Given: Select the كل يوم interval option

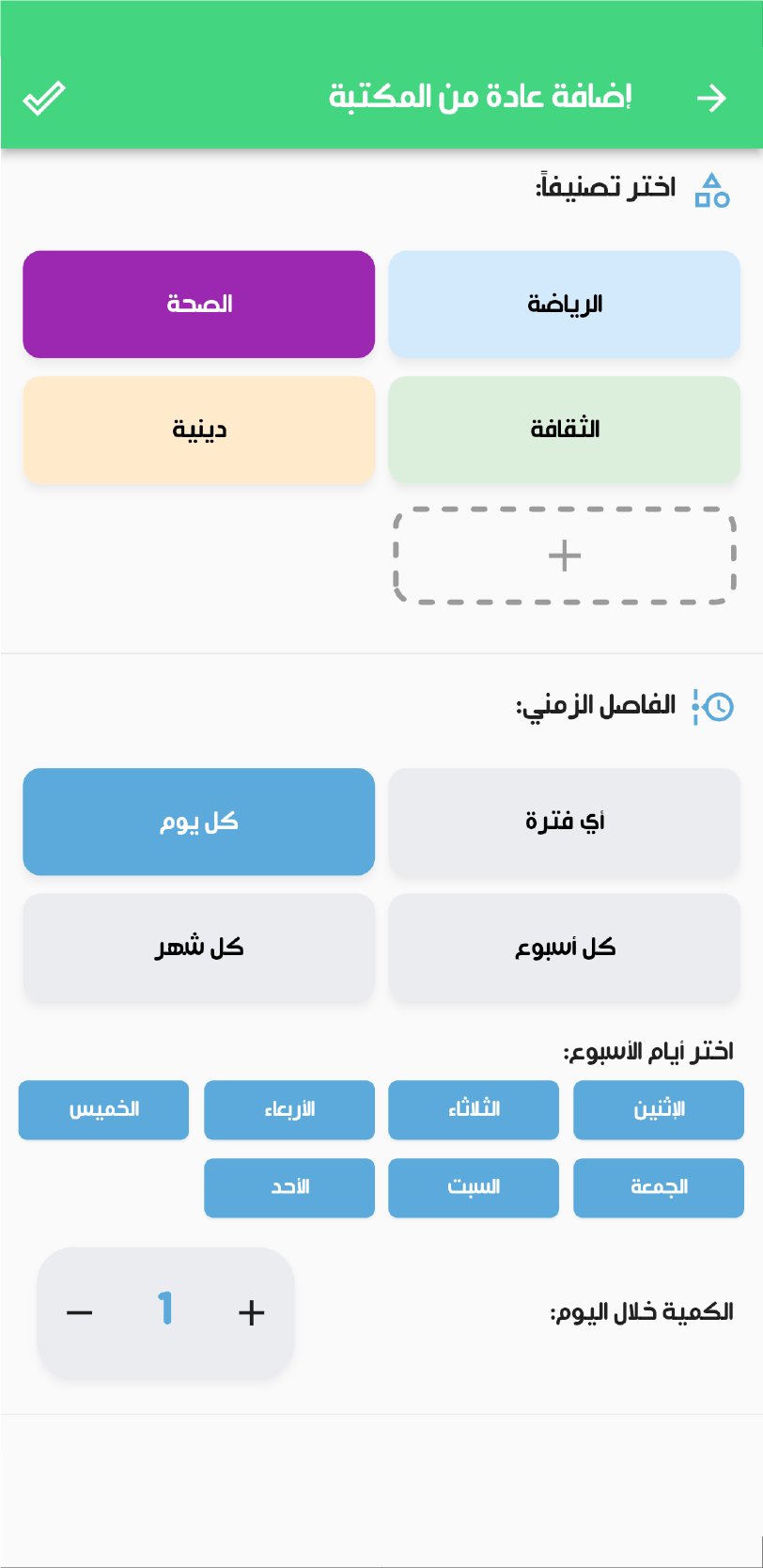Looking at the screenshot, I should point(198,821).
